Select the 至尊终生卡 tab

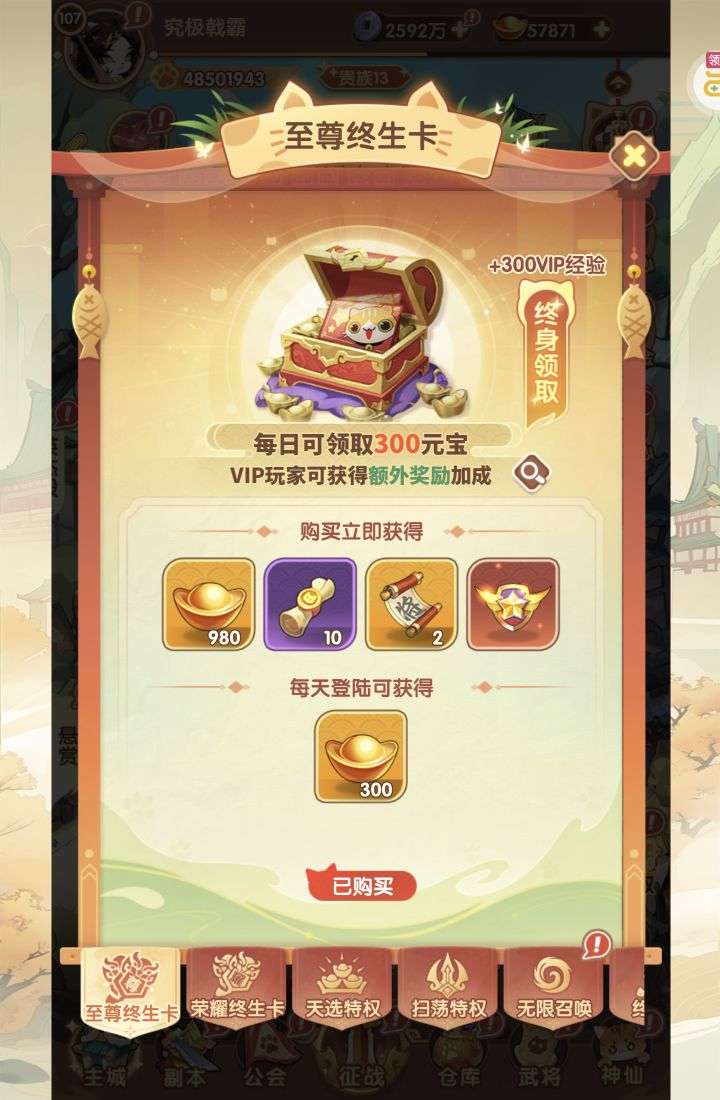click(131, 988)
